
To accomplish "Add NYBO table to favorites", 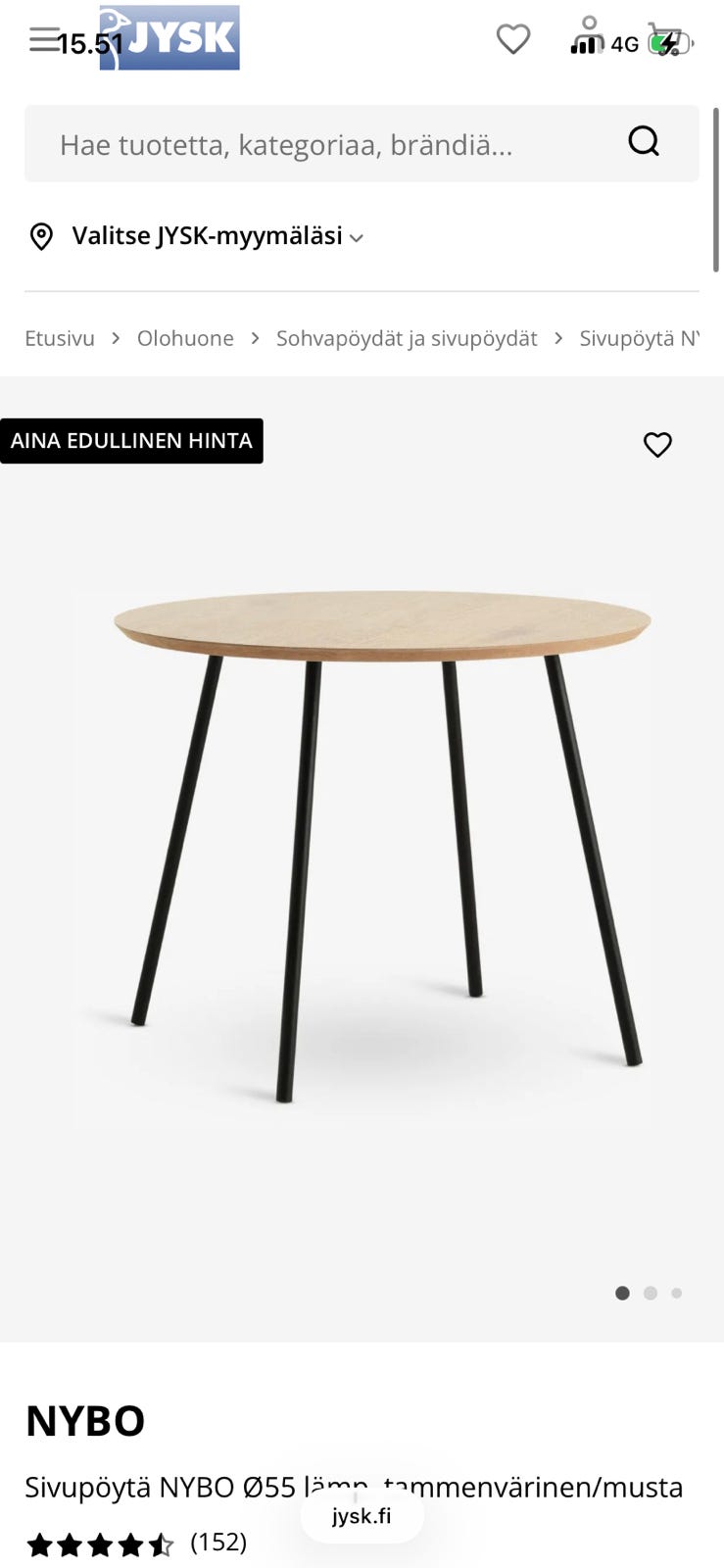I will pyautogui.click(x=657, y=445).
